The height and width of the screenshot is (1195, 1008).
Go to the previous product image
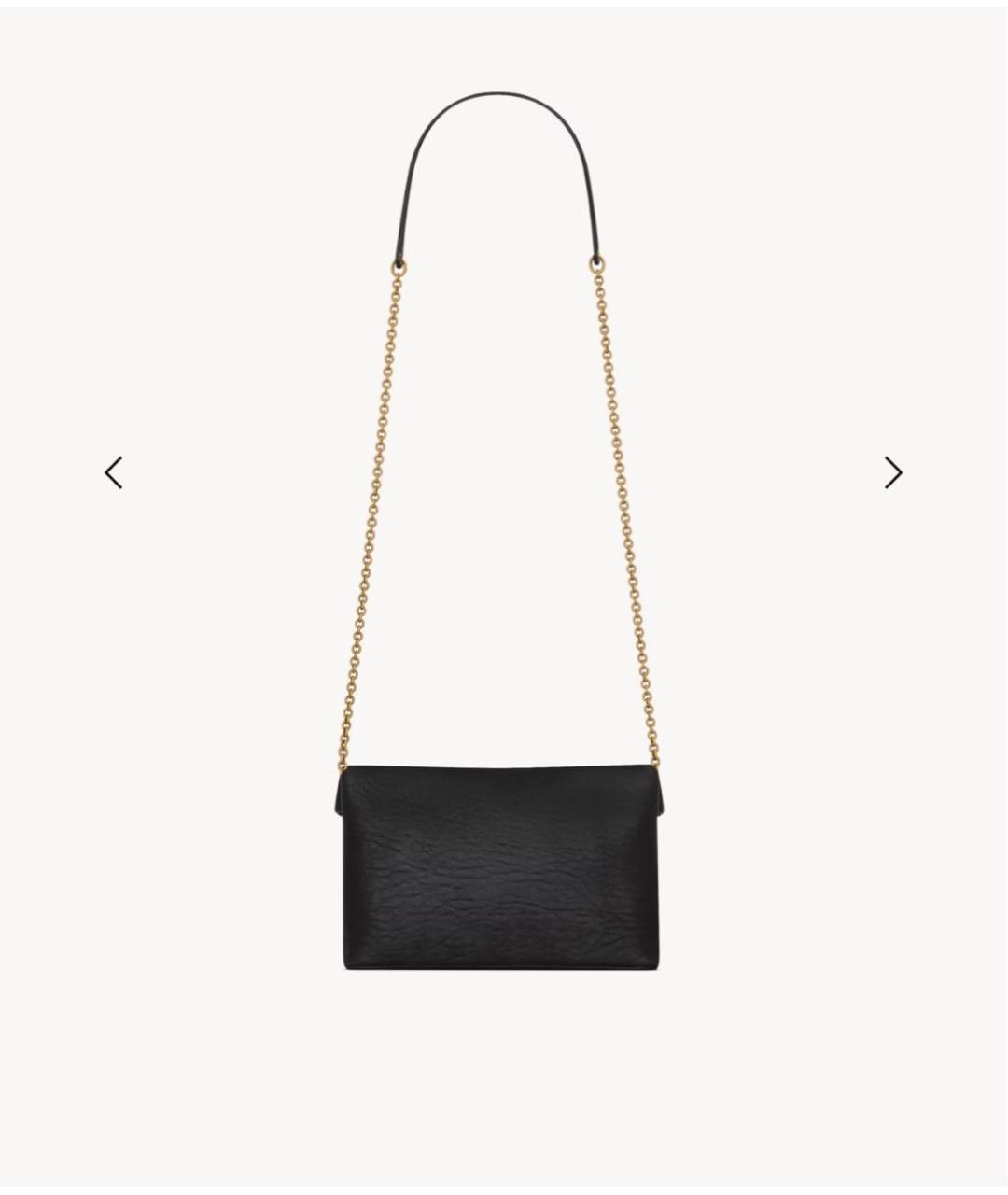pyautogui.click(x=114, y=472)
